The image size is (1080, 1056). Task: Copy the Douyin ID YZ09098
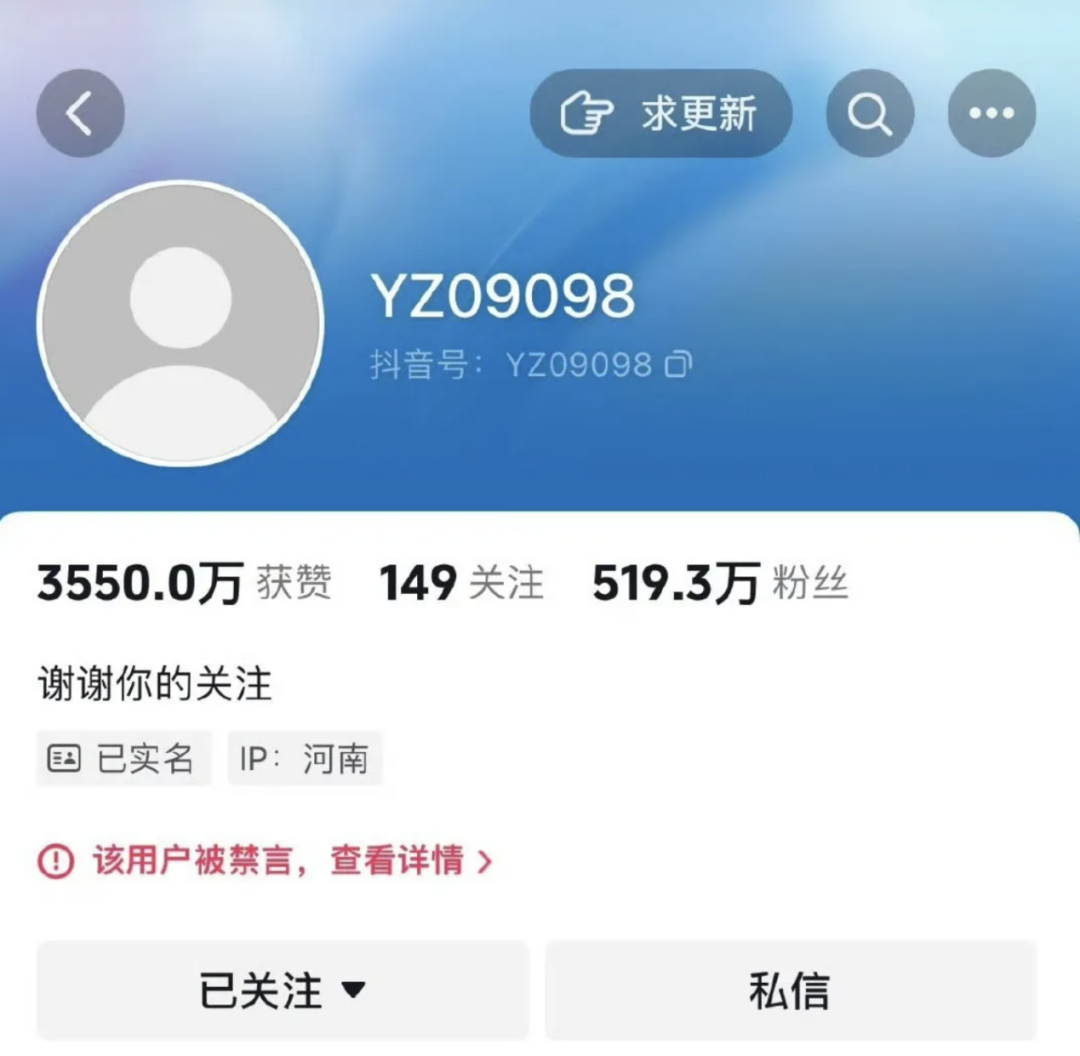tap(679, 365)
